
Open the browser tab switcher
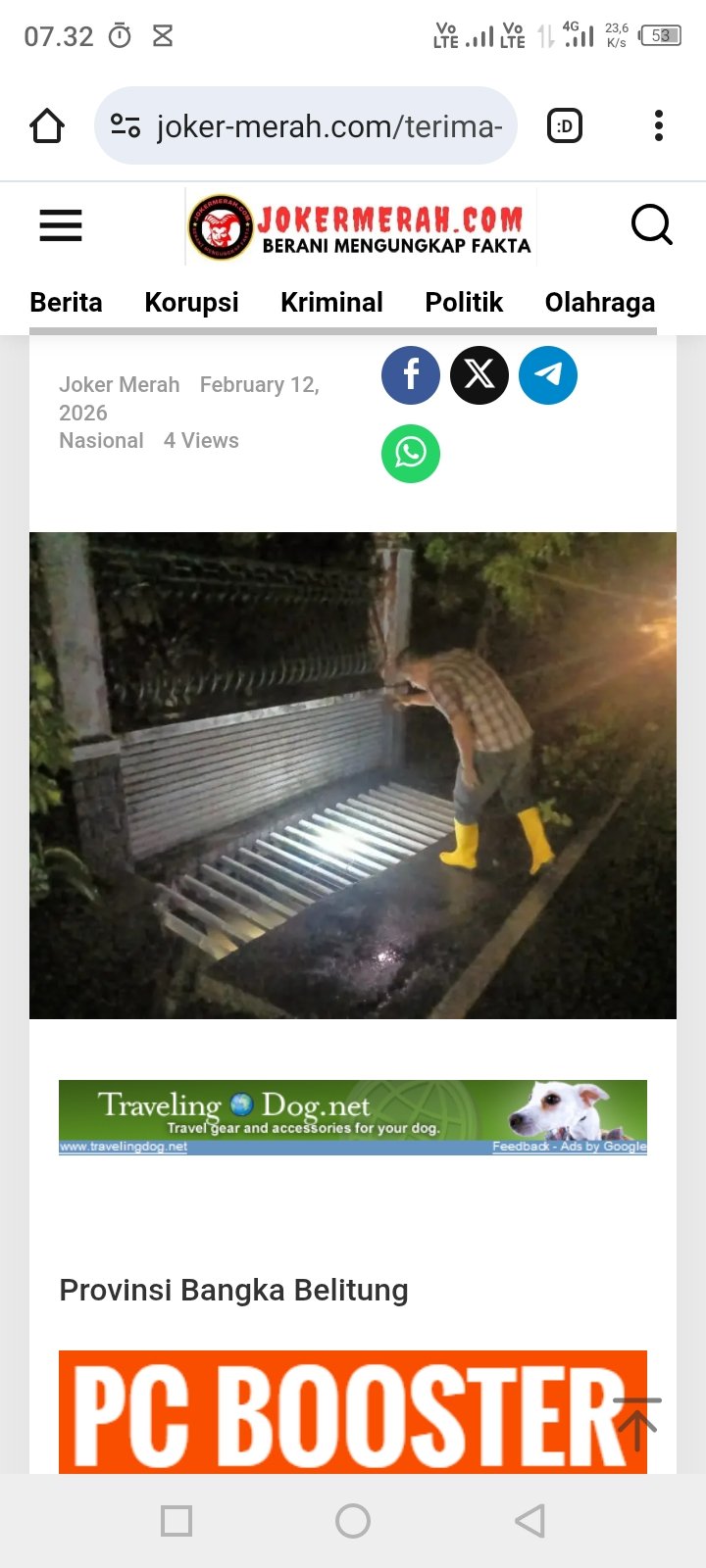pyautogui.click(x=564, y=126)
